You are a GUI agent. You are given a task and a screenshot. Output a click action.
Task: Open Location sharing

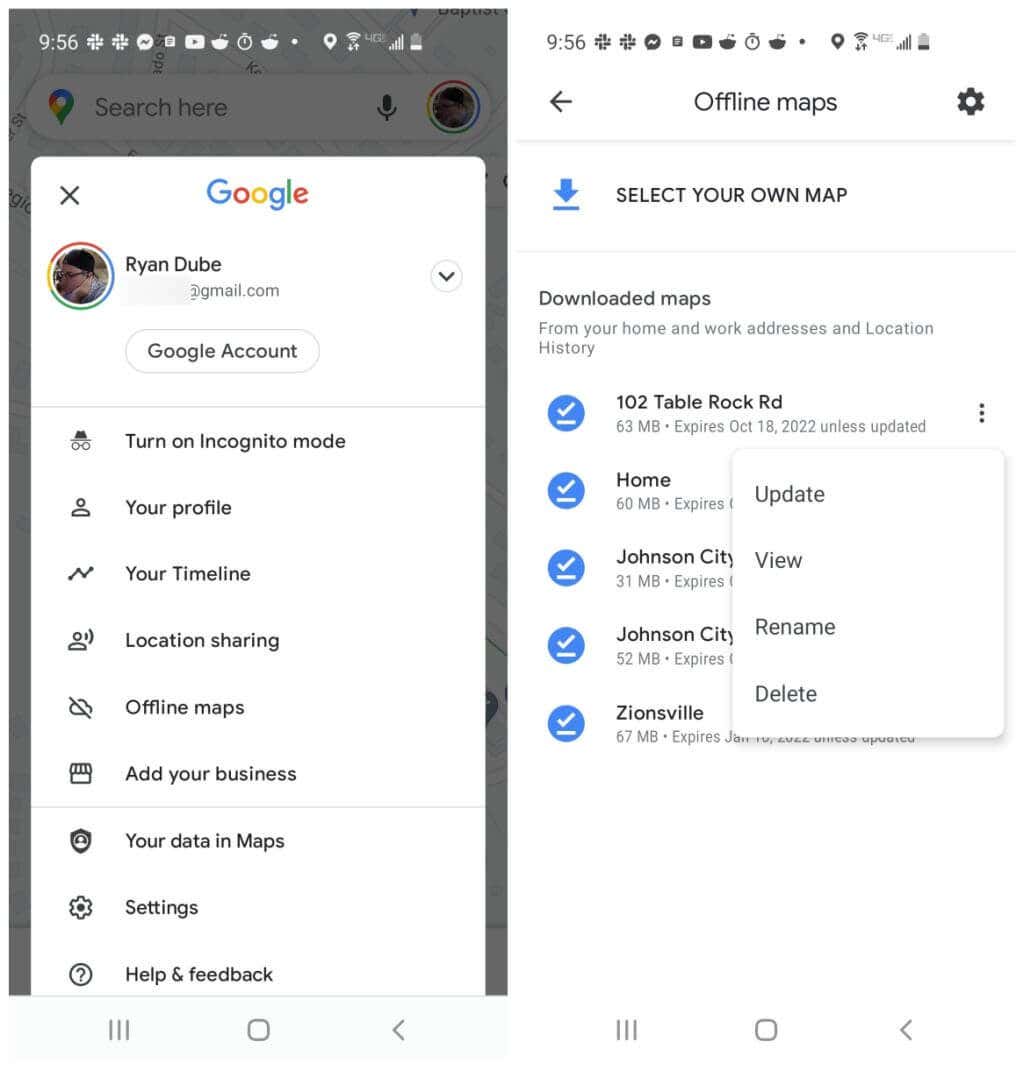201,641
